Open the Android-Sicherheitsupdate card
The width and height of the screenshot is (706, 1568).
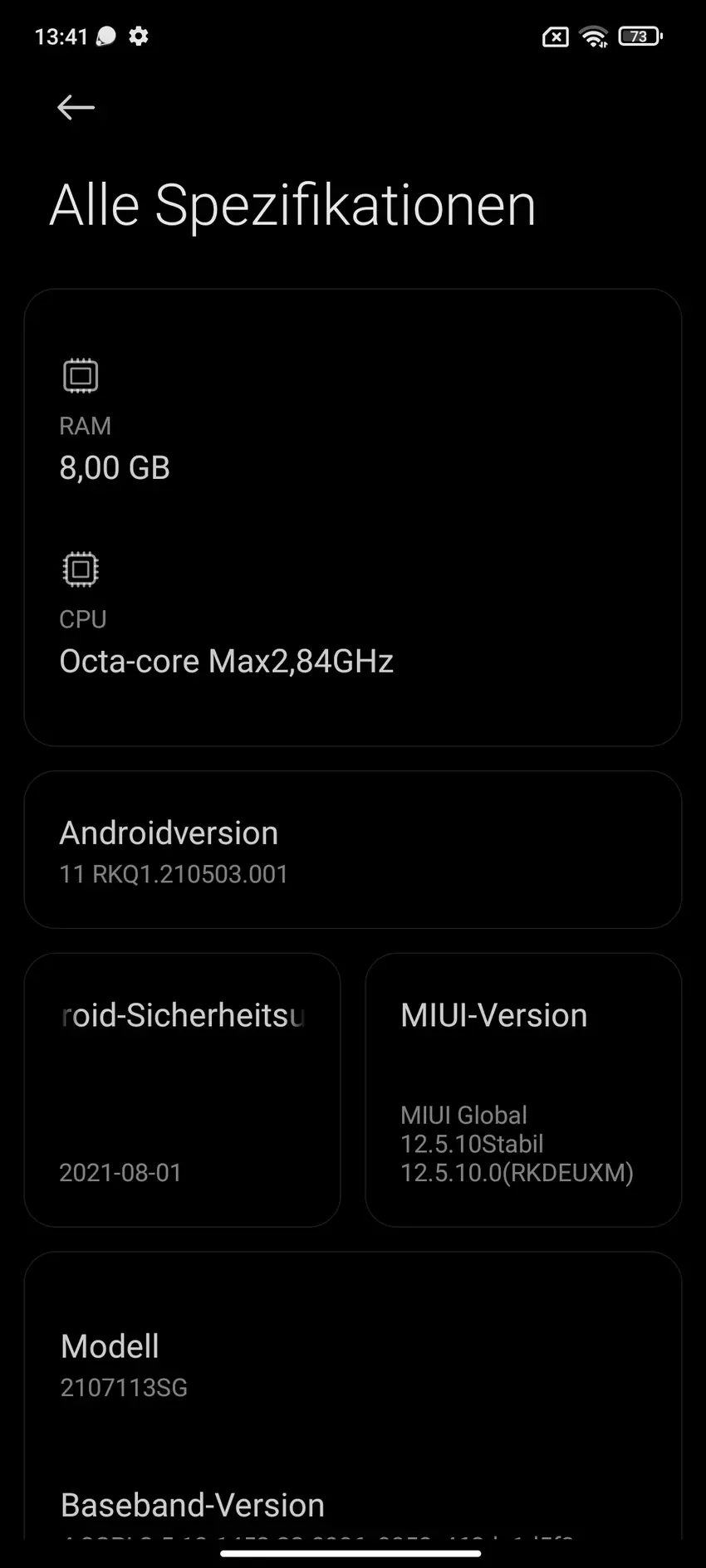pyautogui.click(x=182, y=1090)
